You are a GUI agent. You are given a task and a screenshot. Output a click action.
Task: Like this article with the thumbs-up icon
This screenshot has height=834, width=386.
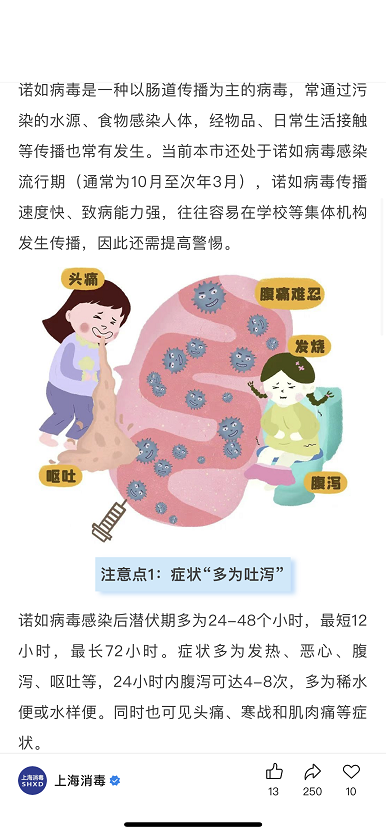[274, 772]
